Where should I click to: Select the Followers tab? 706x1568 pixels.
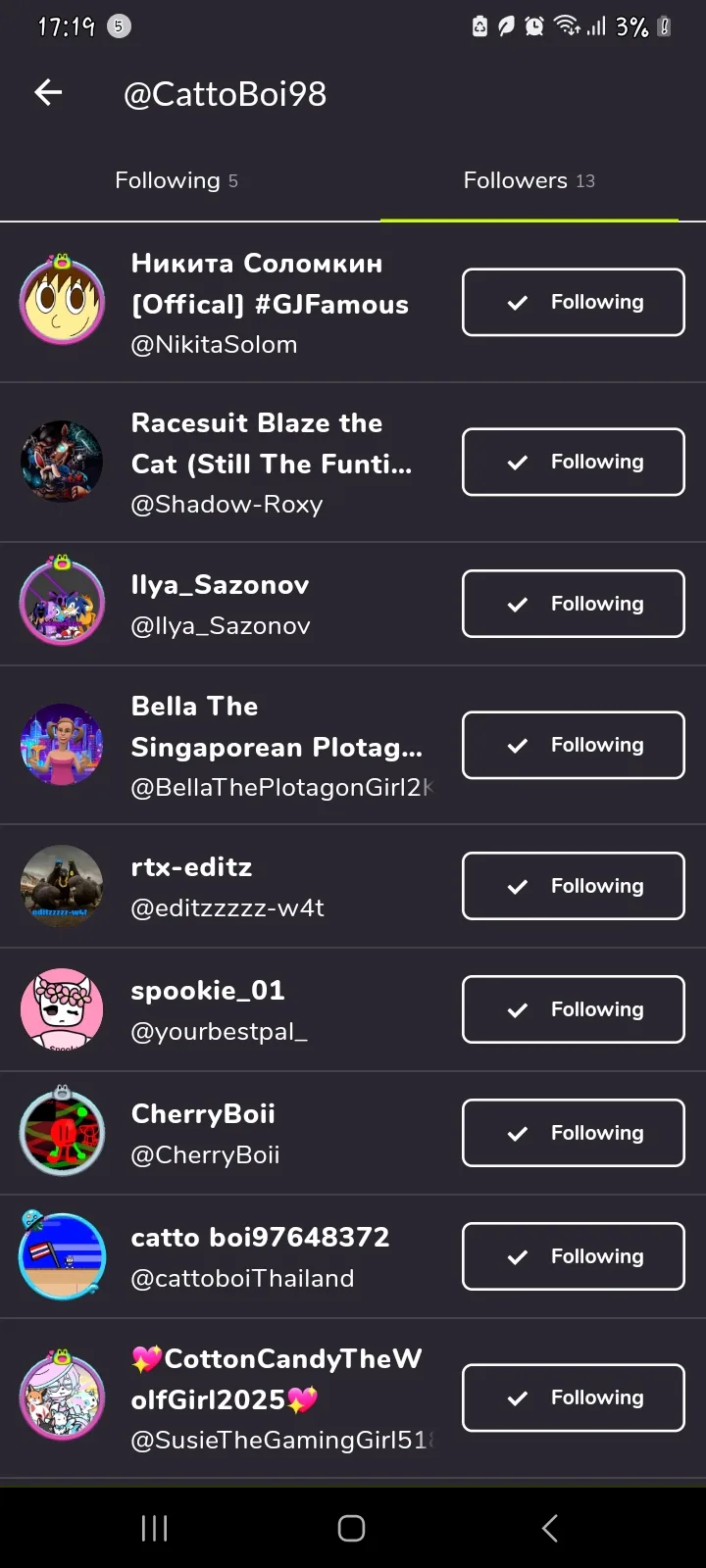pos(529,180)
